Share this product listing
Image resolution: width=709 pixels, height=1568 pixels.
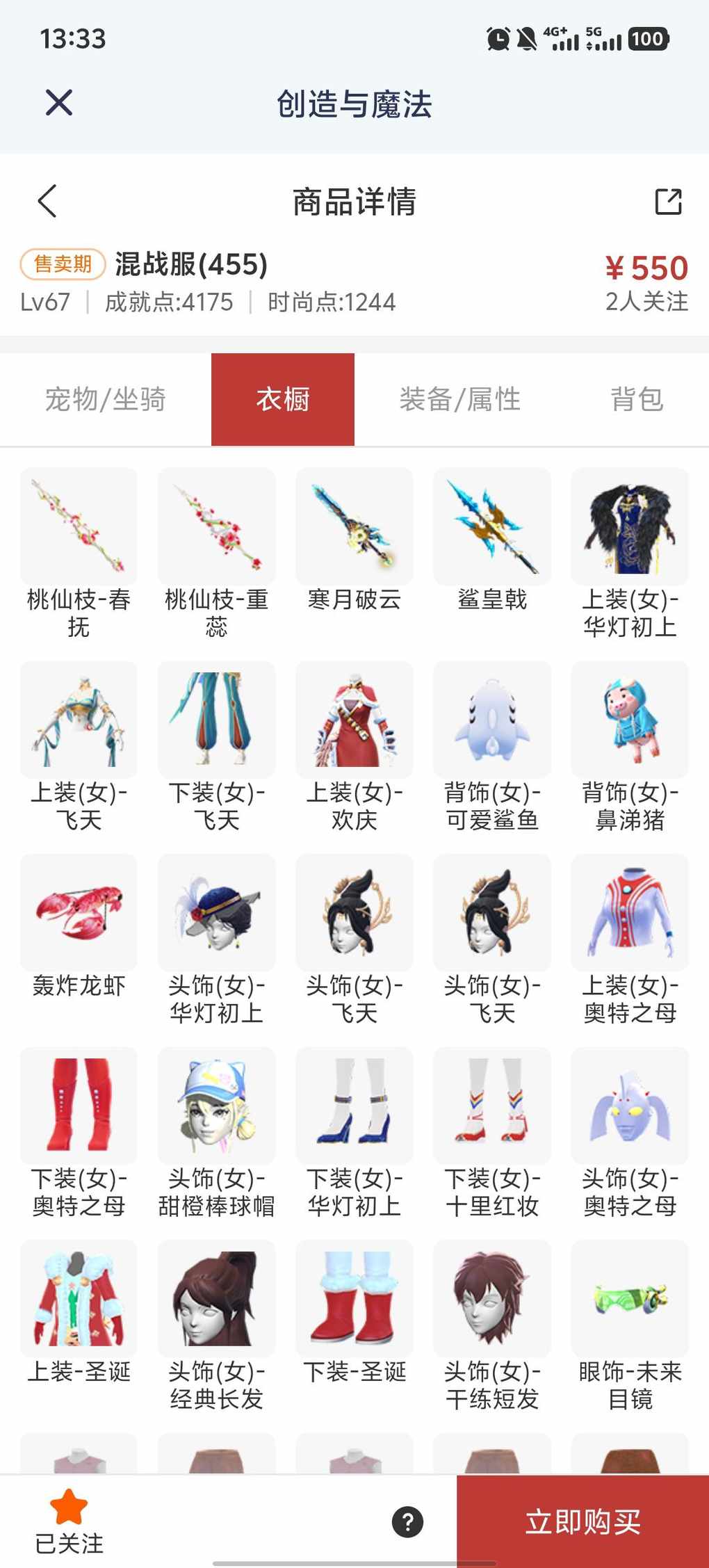coord(668,202)
